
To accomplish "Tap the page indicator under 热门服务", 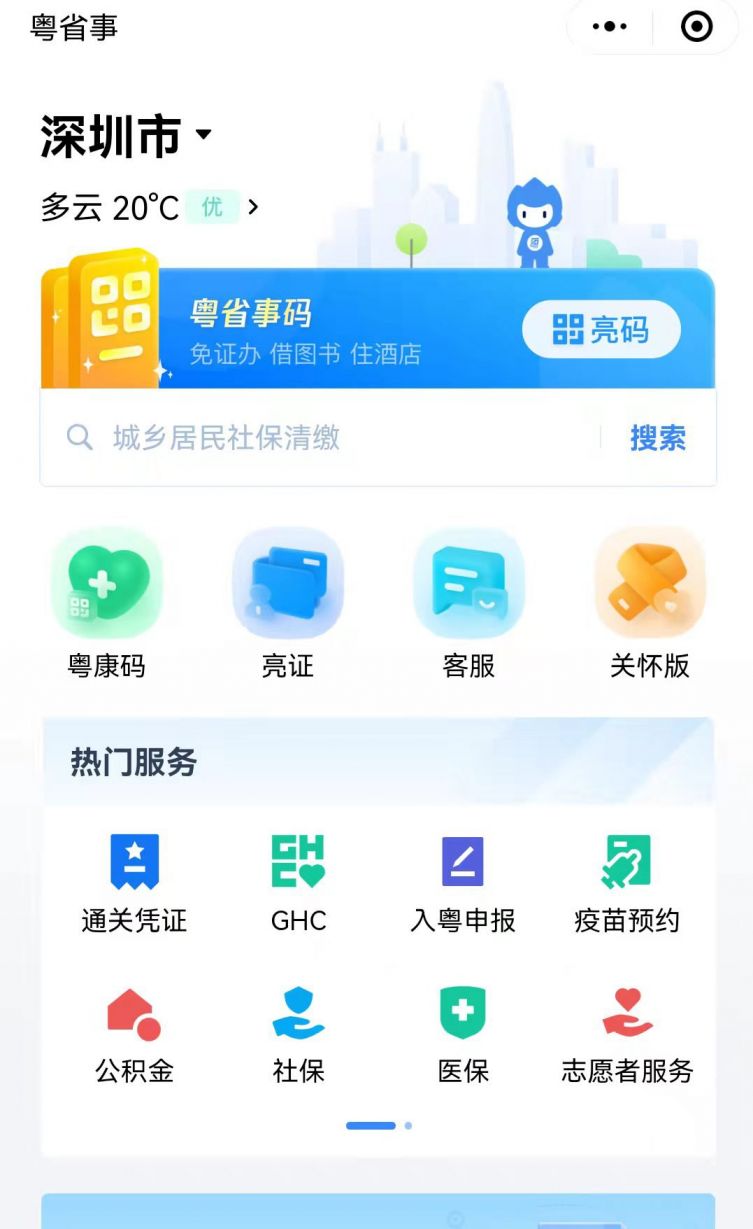I will click(x=379, y=1126).
